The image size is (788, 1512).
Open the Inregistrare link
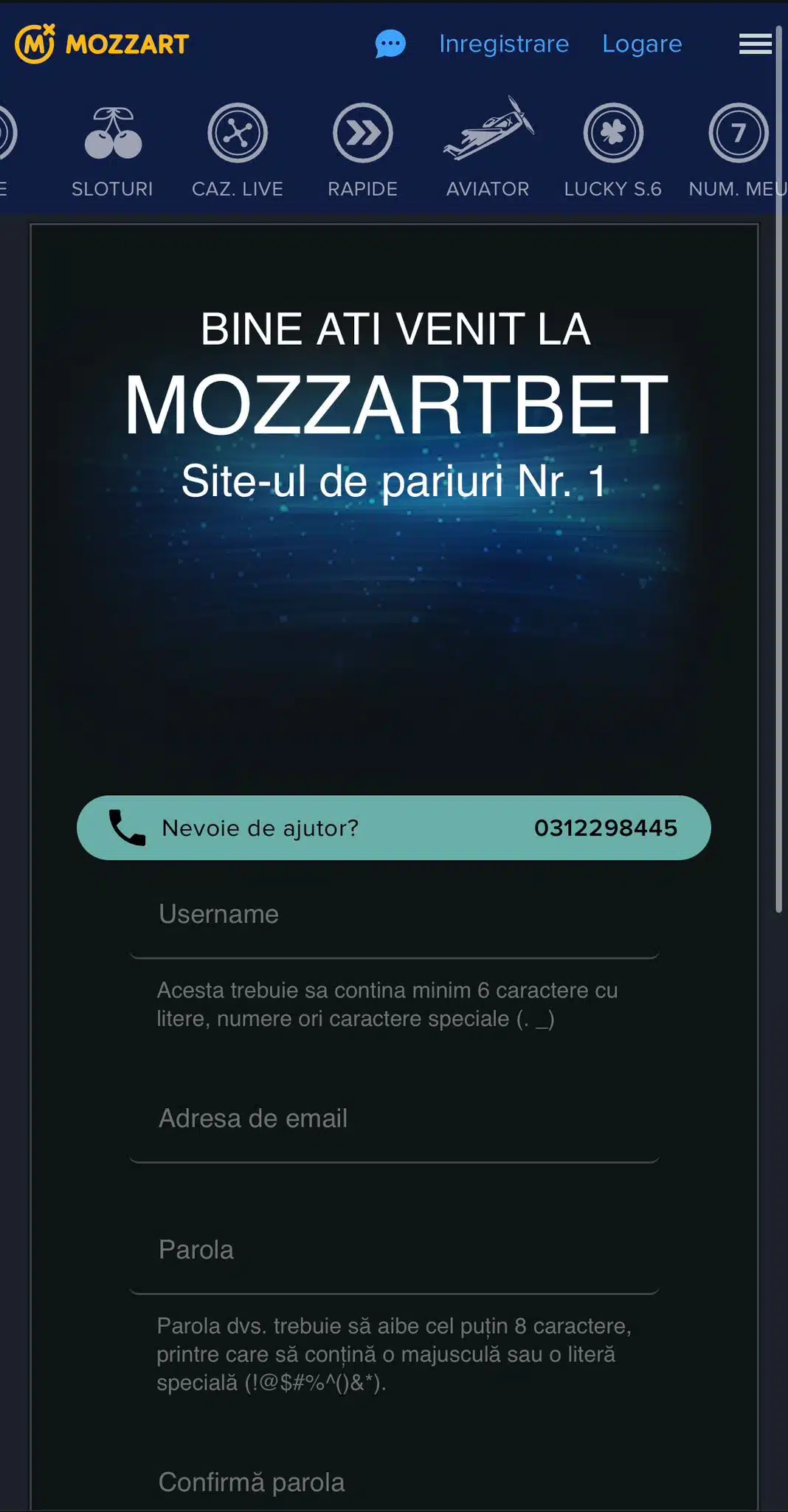pyautogui.click(x=504, y=44)
